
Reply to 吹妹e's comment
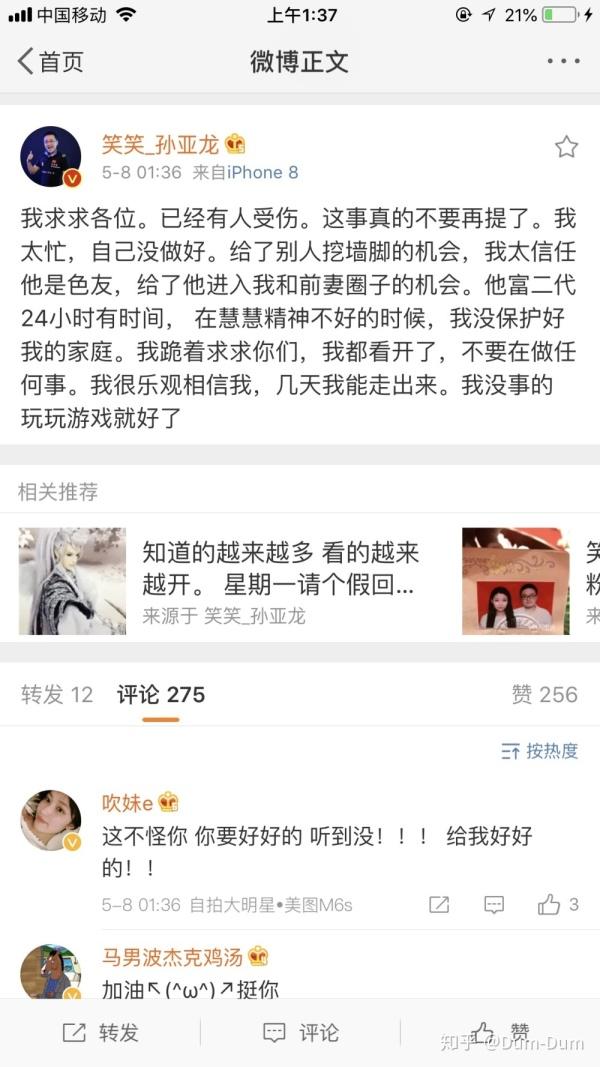click(494, 905)
